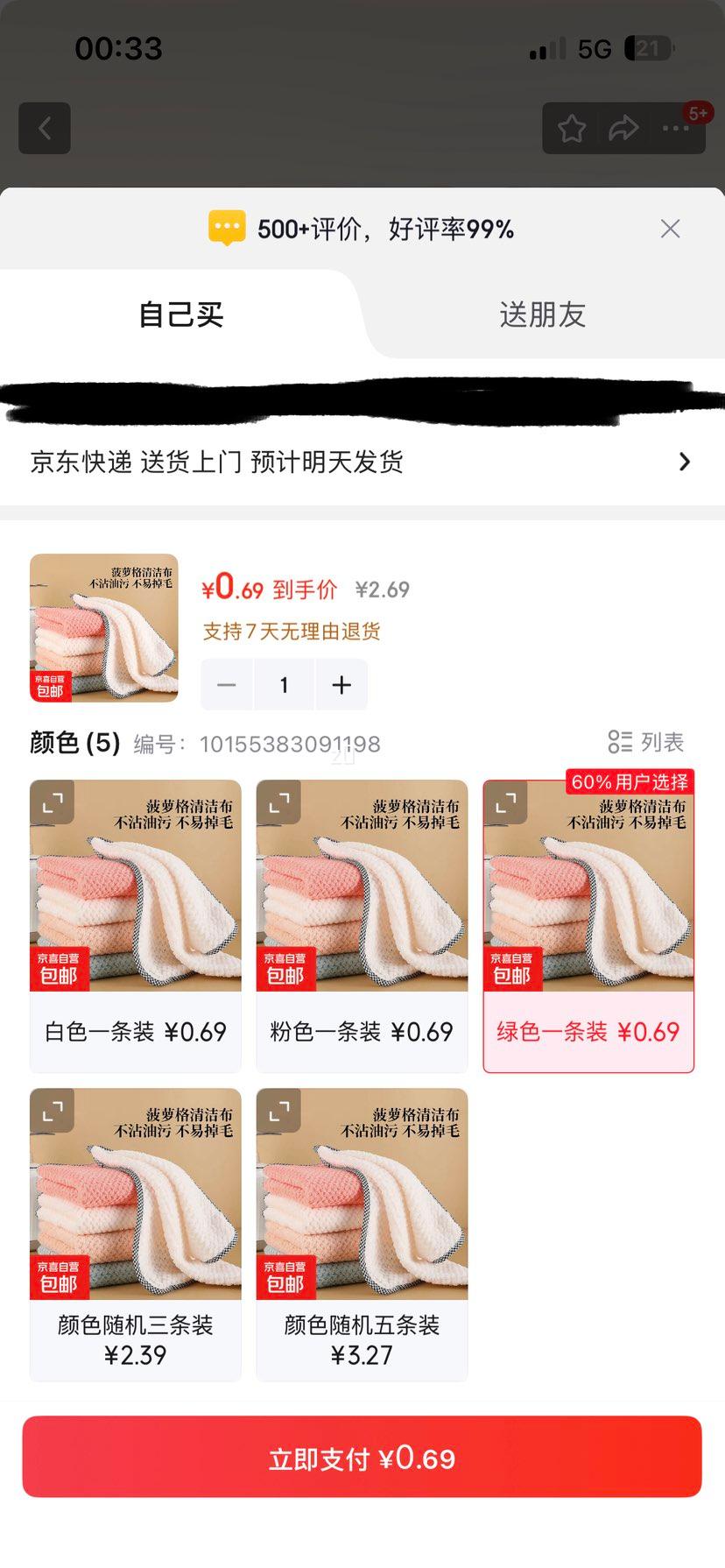Screen dimensions: 725x1568
Task: Expand delivery details for 京东快递
Action: (x=685, y=462)
